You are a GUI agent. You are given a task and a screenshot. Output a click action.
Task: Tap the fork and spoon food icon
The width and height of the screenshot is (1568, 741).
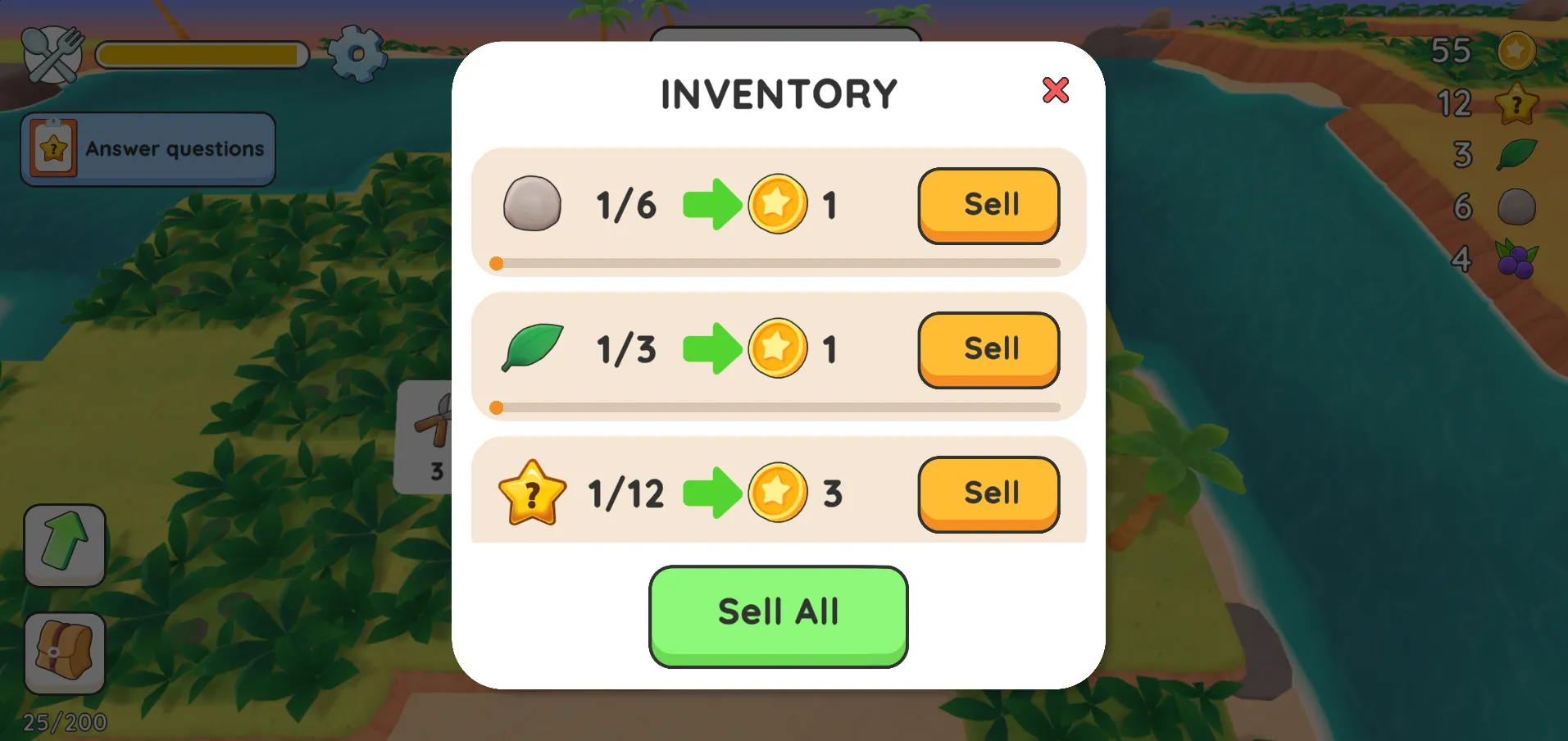(x=52, y=55)
